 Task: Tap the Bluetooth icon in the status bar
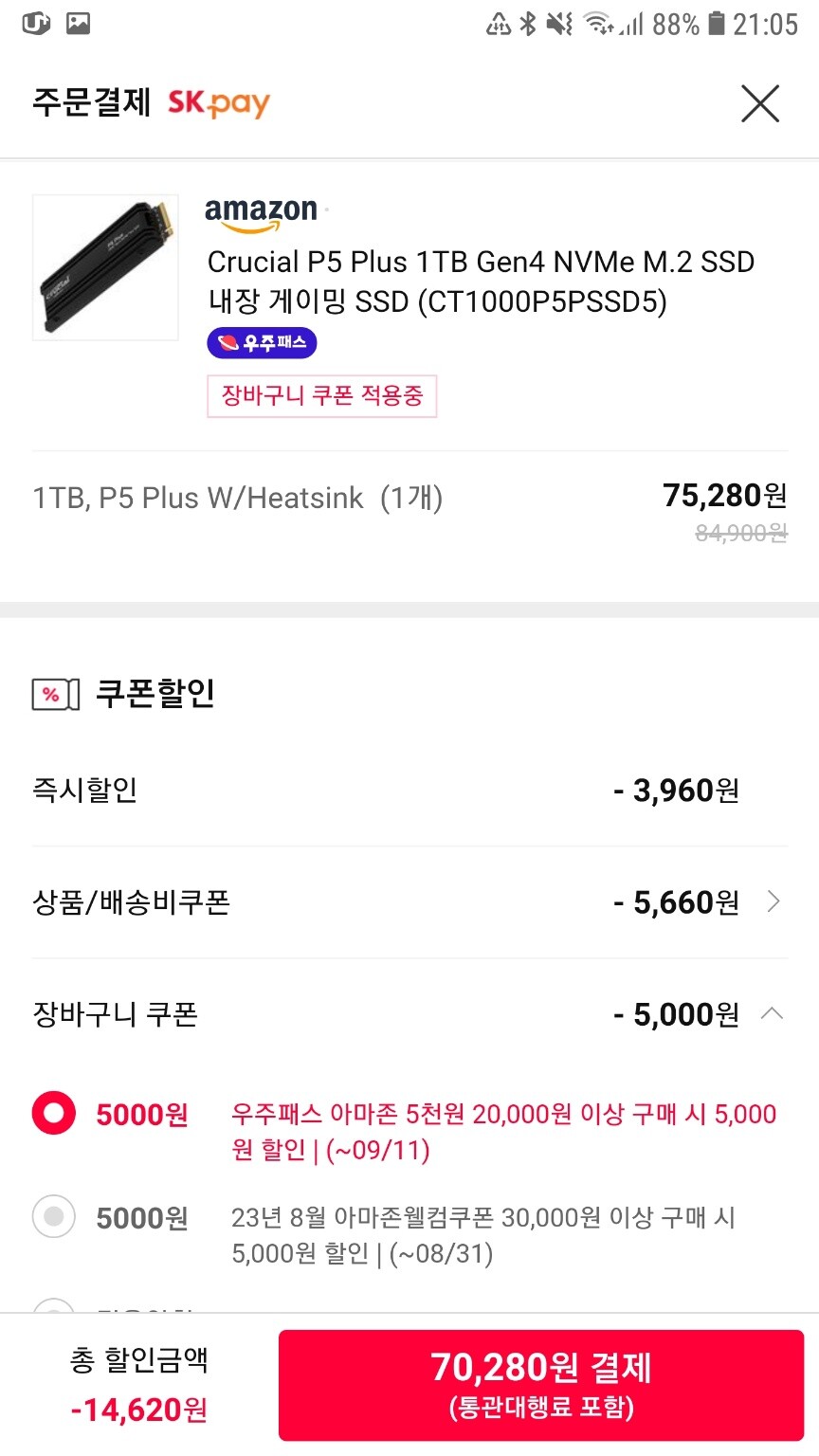point(527,24)
